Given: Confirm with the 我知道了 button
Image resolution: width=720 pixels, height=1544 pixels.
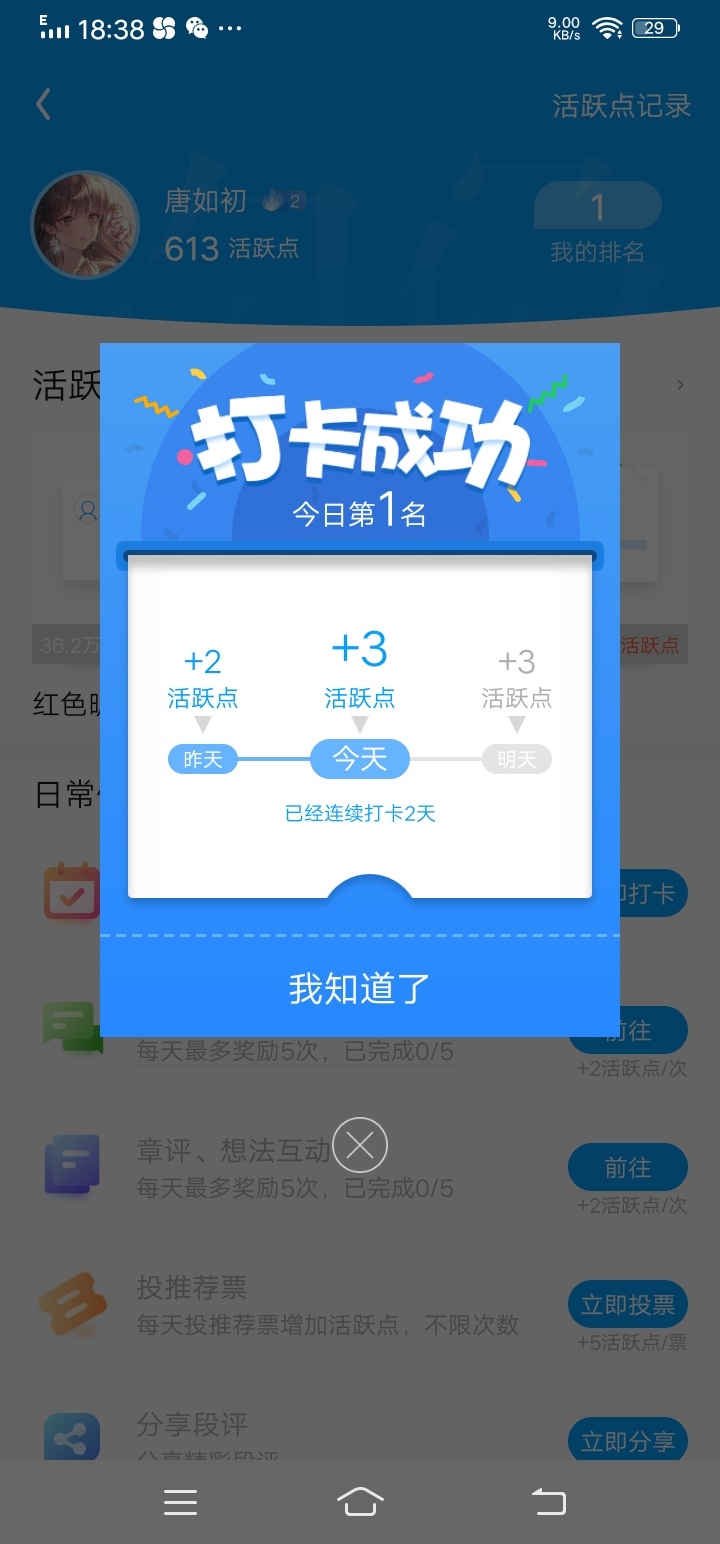Looking at the screenshot, I should click(360, 988).
